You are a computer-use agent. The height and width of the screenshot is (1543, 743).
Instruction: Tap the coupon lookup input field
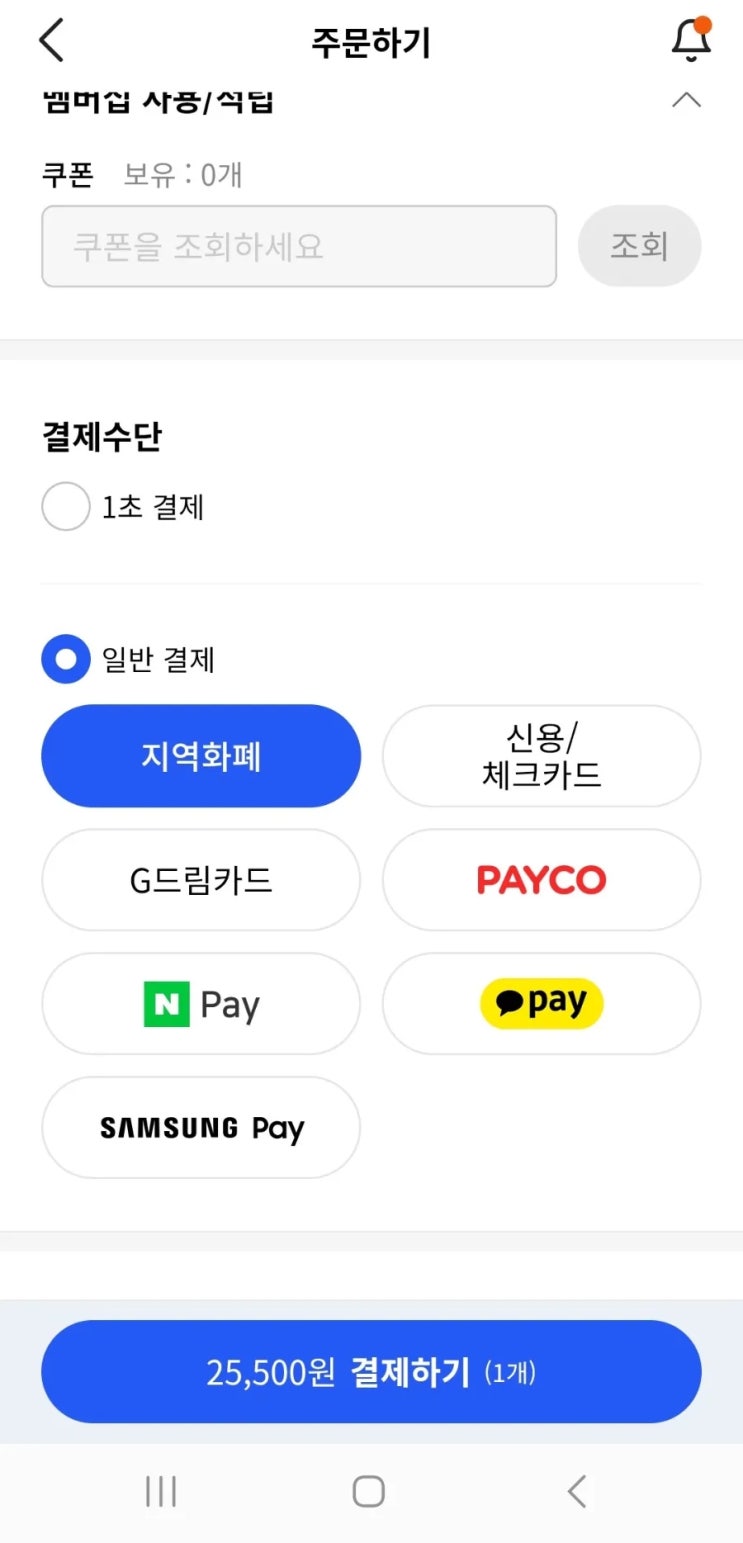pyautogui.click(x=299, y=246)
